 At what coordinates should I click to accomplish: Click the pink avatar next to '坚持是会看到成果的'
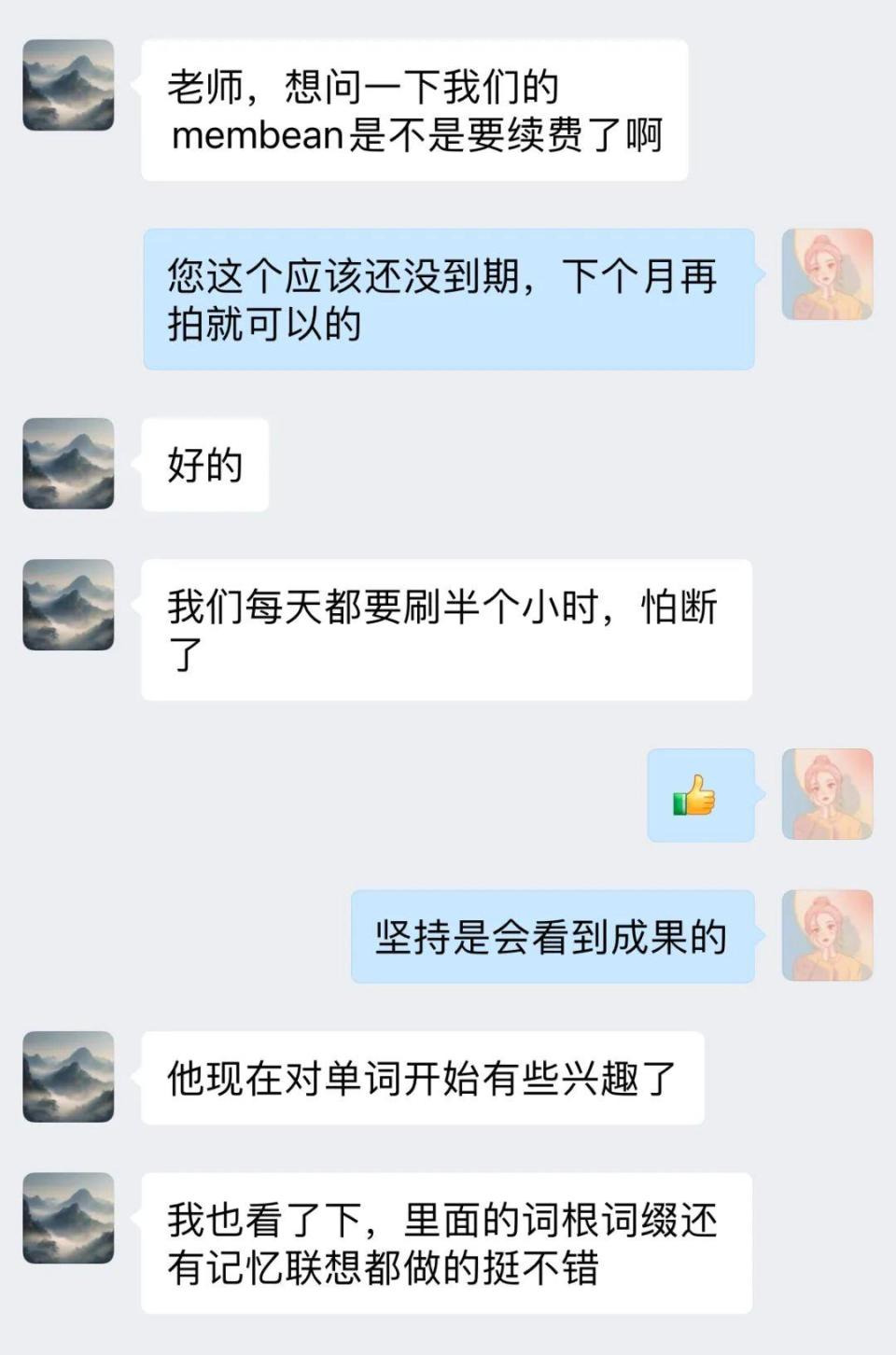(829, 937)
